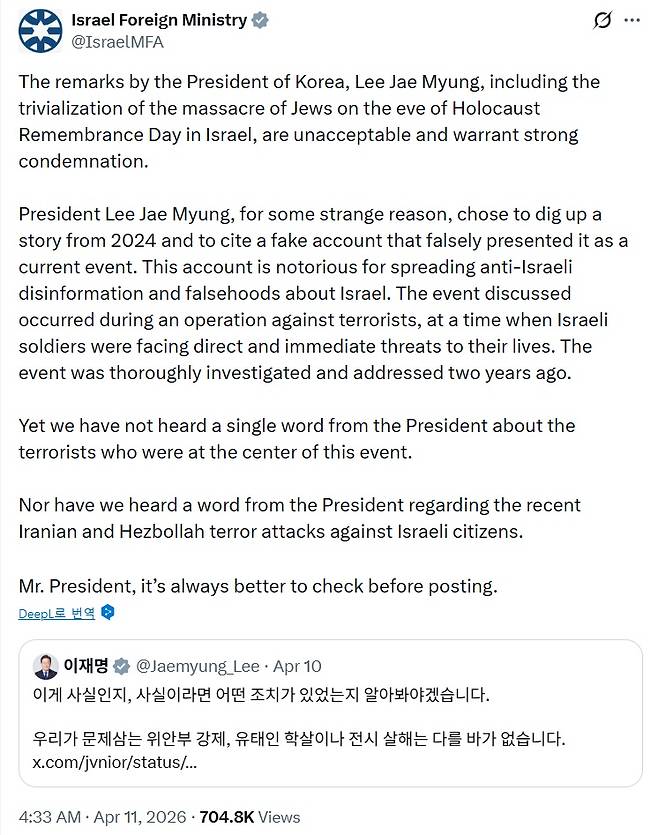Open the @IsraelMFA handle profile
658x835 pixels.
[117, 42]
